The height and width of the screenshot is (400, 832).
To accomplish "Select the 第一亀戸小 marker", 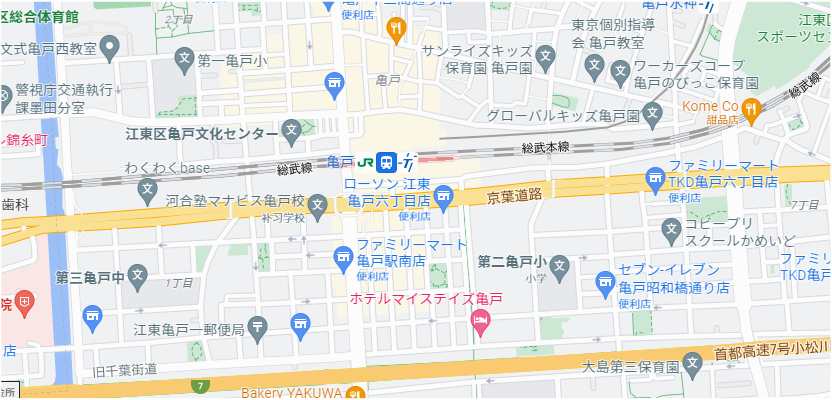I will coord(184,61).
